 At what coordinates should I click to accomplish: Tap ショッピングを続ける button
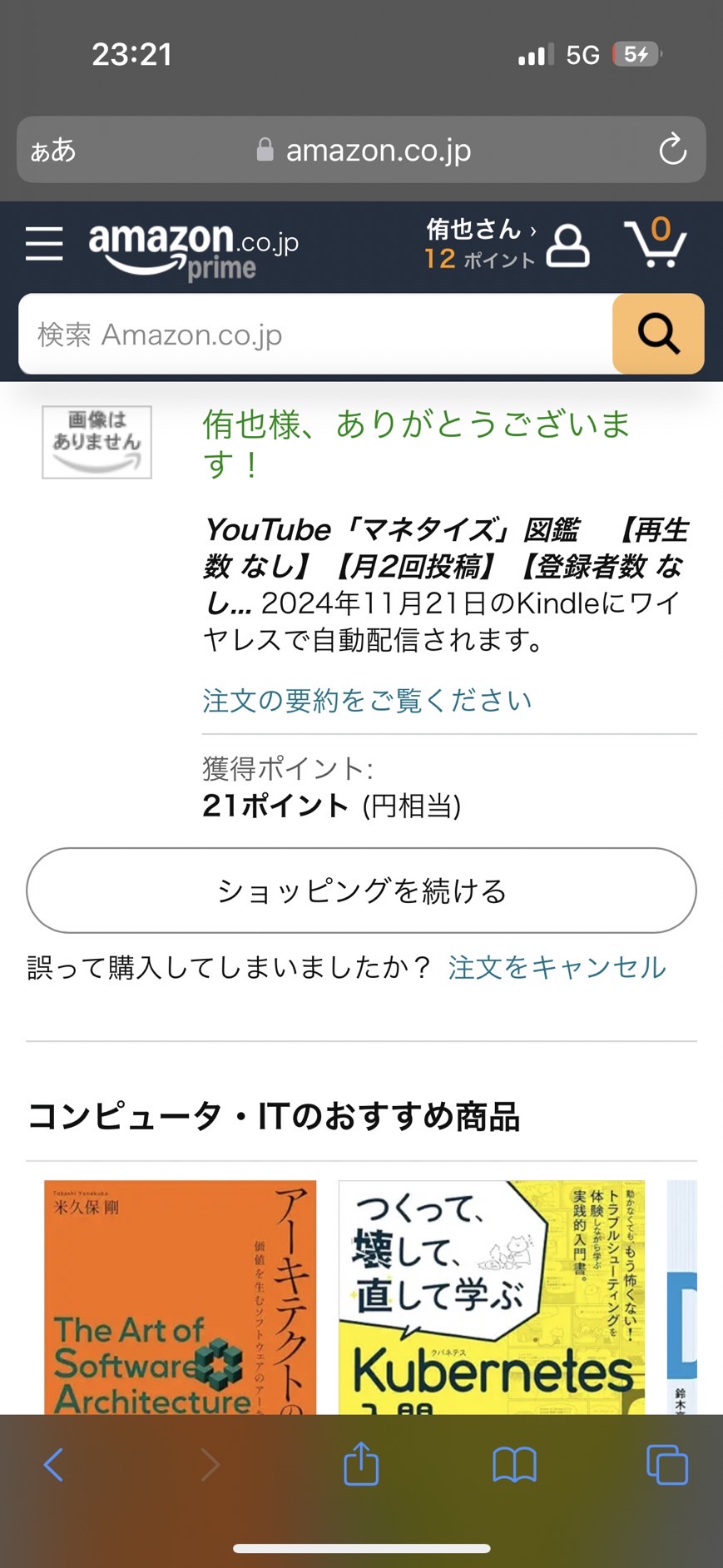point(361,891)
